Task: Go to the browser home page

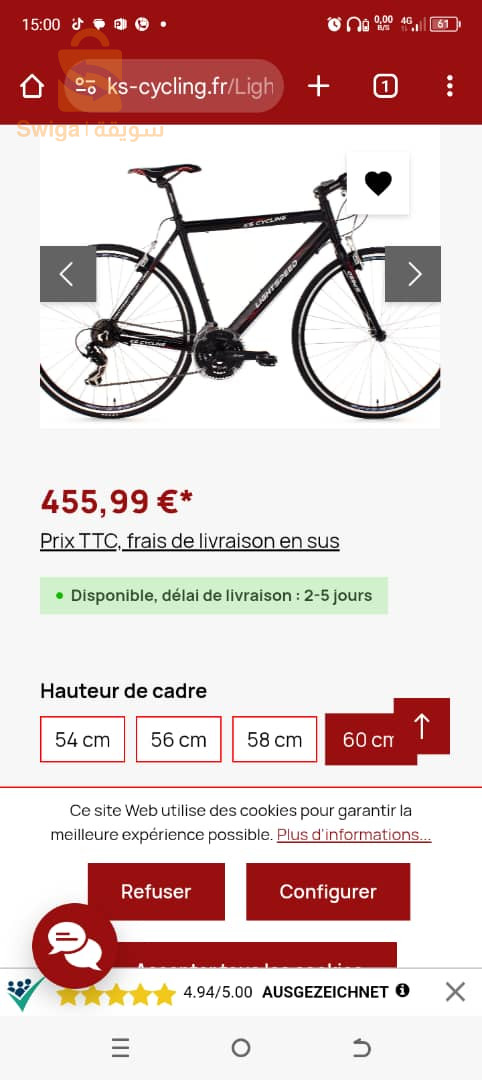Action: (x=32, y=86)
